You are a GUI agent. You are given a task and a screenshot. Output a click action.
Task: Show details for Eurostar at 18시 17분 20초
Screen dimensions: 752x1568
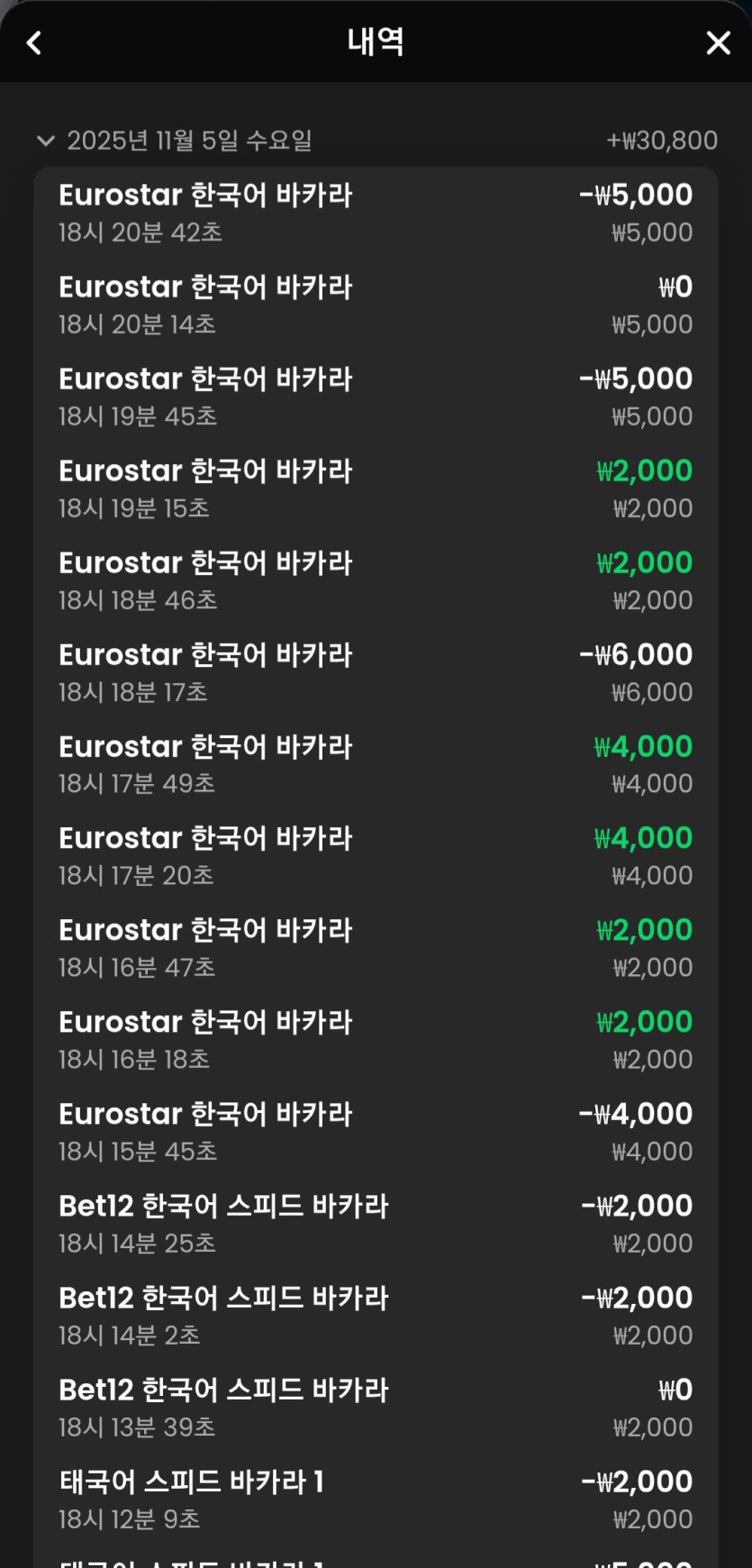pyautogui.click(x=375, y=856)
